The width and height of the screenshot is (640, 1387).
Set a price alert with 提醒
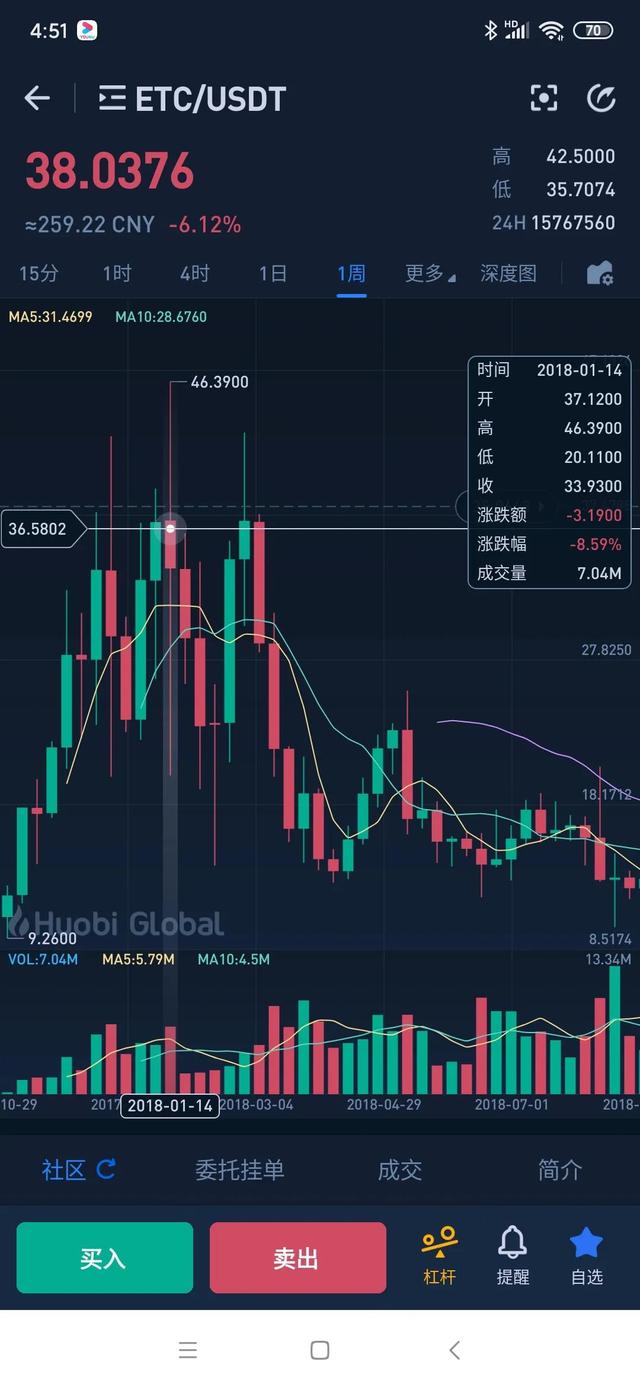[x=512, y=1256]
